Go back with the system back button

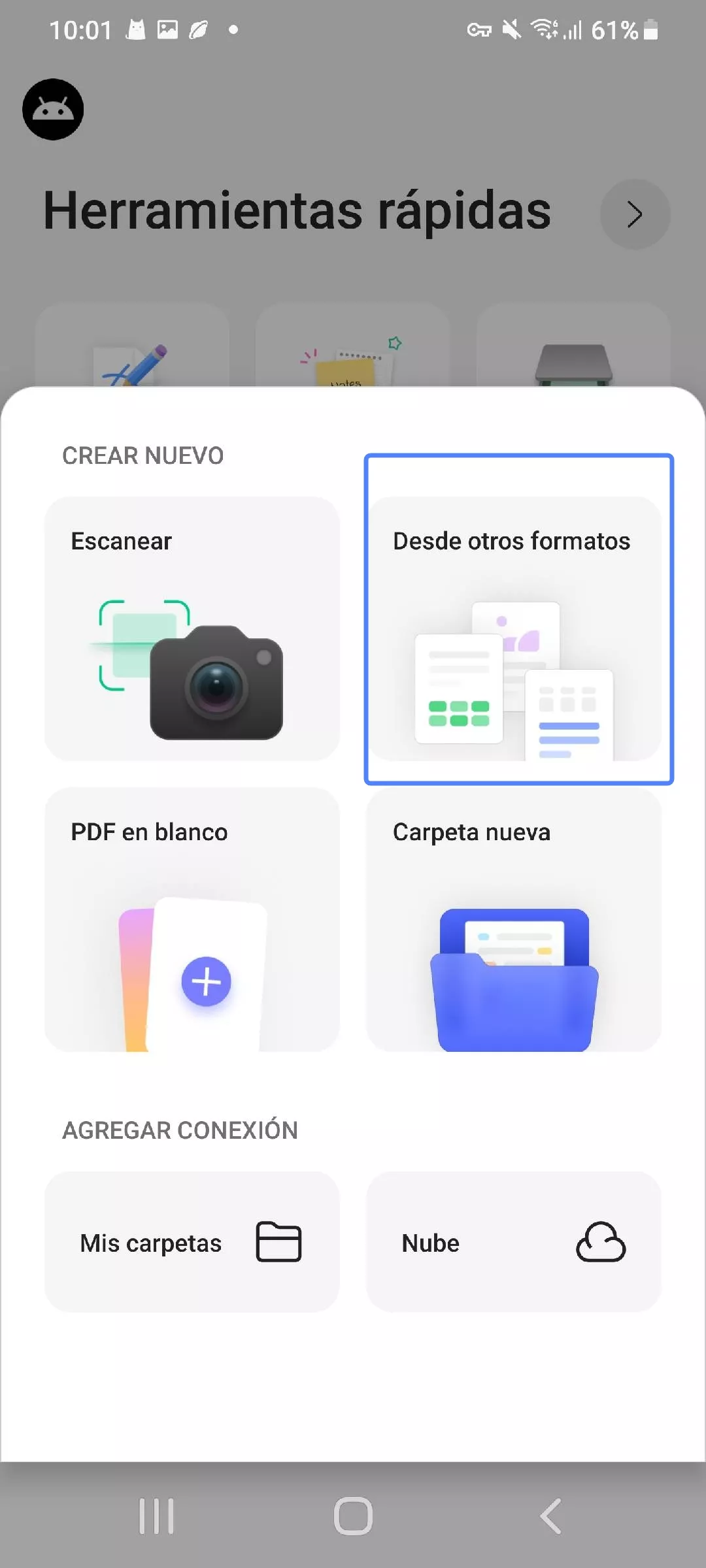coord(551,1516)
